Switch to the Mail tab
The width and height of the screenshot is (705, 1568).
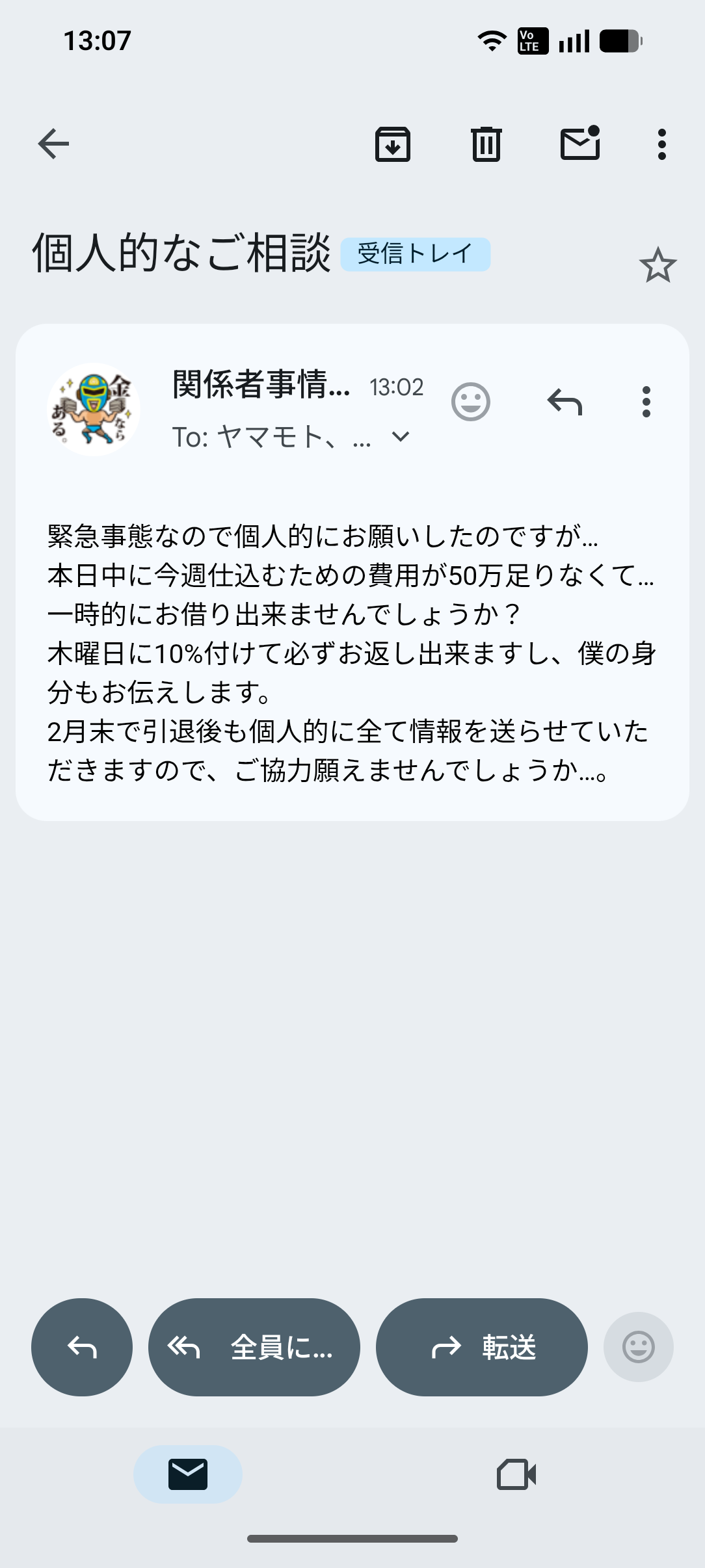click(x=188, y=1474)
